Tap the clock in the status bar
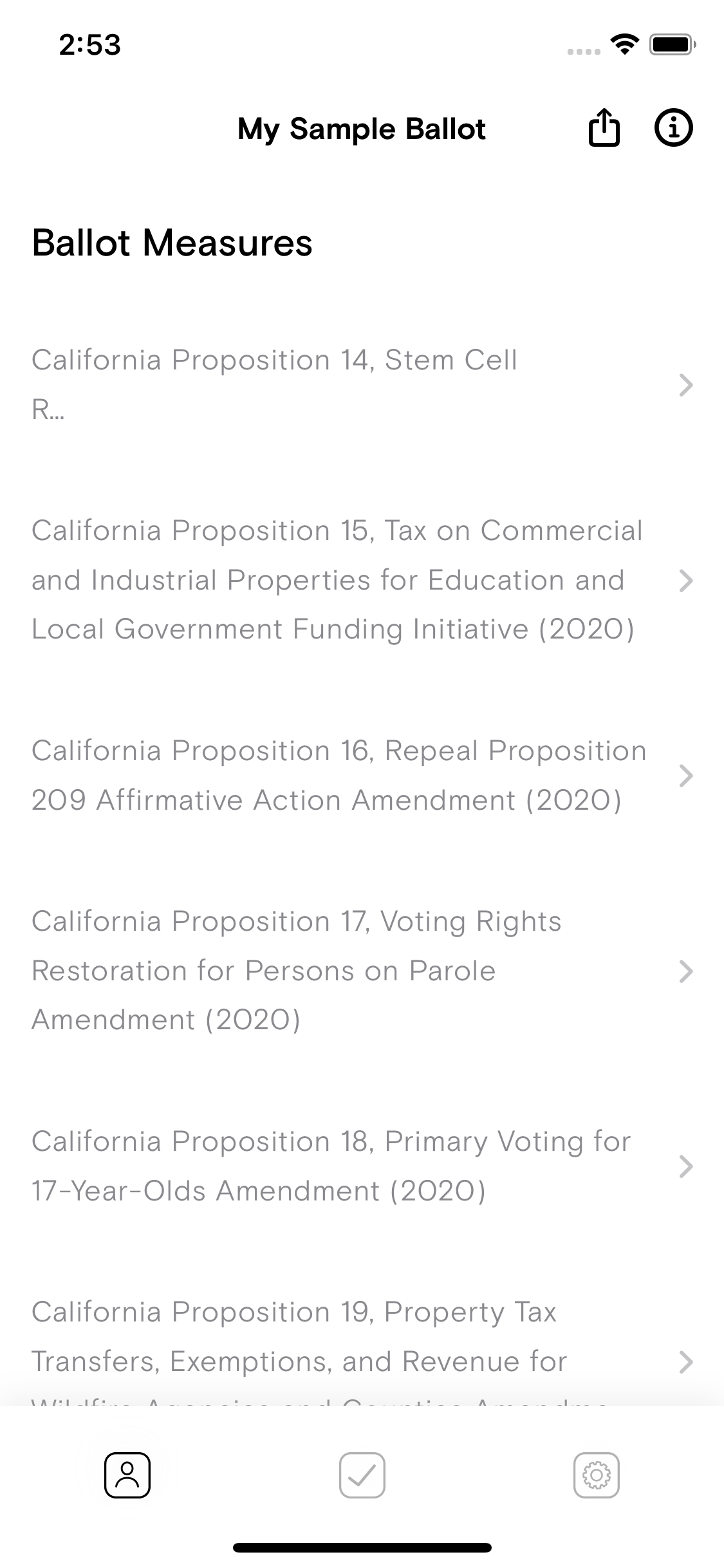The image size is (724, 1568). (x=90, y=44)
